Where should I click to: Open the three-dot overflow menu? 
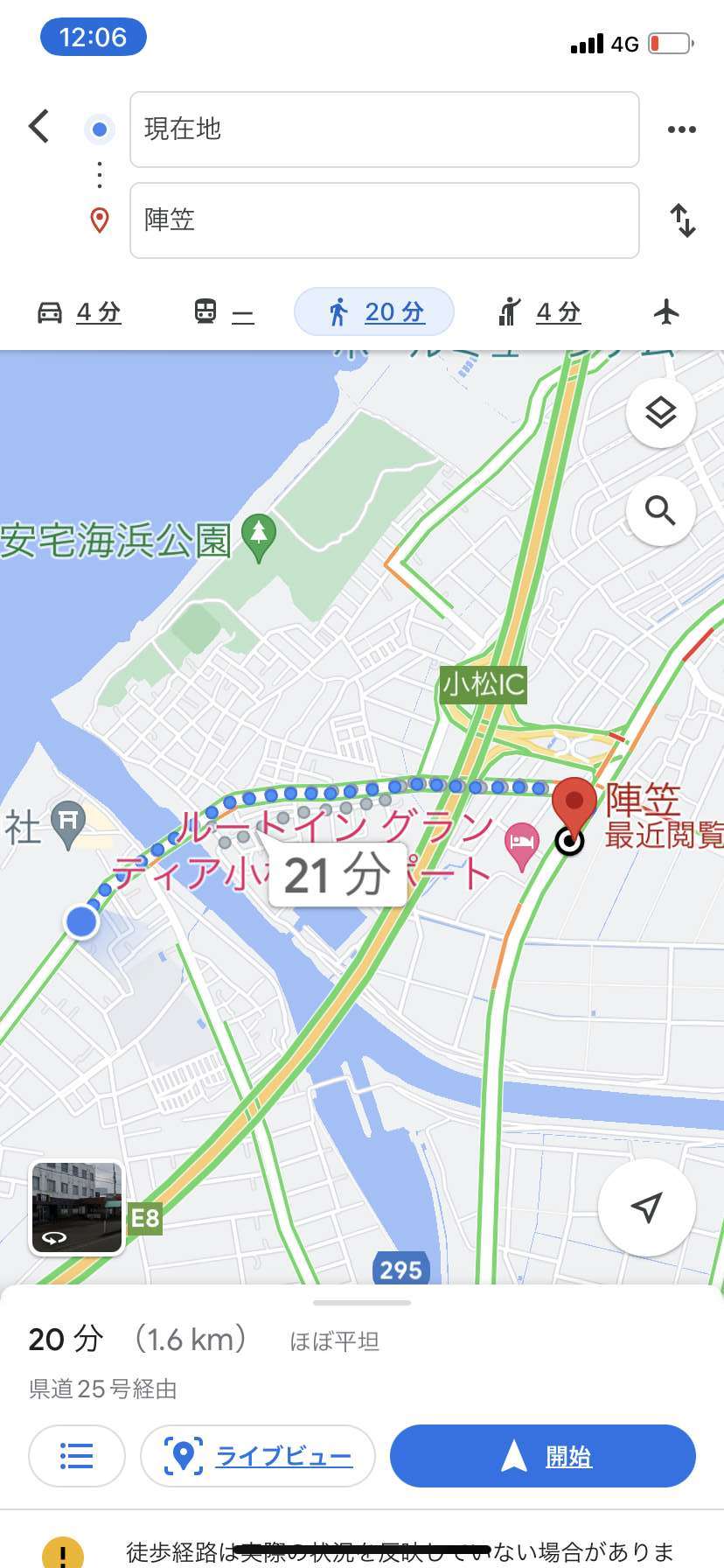[x=681, y=129]
